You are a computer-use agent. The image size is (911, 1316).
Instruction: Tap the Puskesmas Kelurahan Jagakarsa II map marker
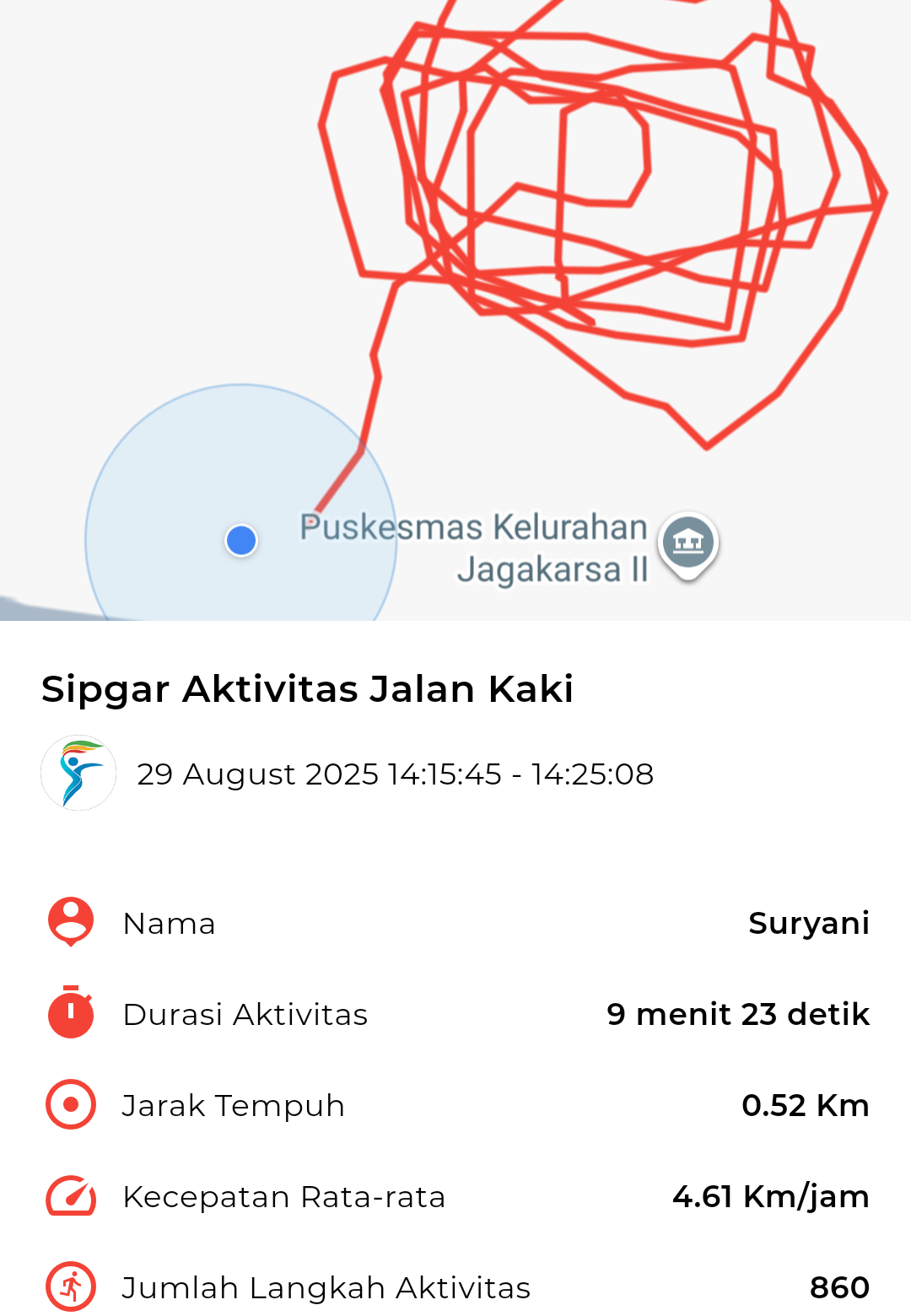click(688, 542)
